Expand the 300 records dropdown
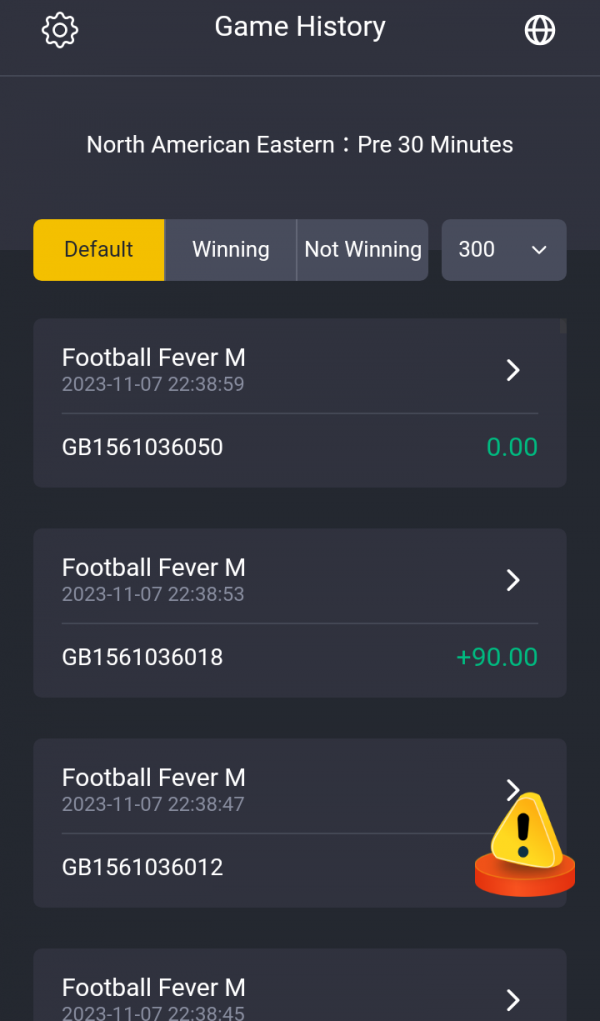Image resolution: width=600 pixels, height=1021 pixels. (x=503, y=250)
